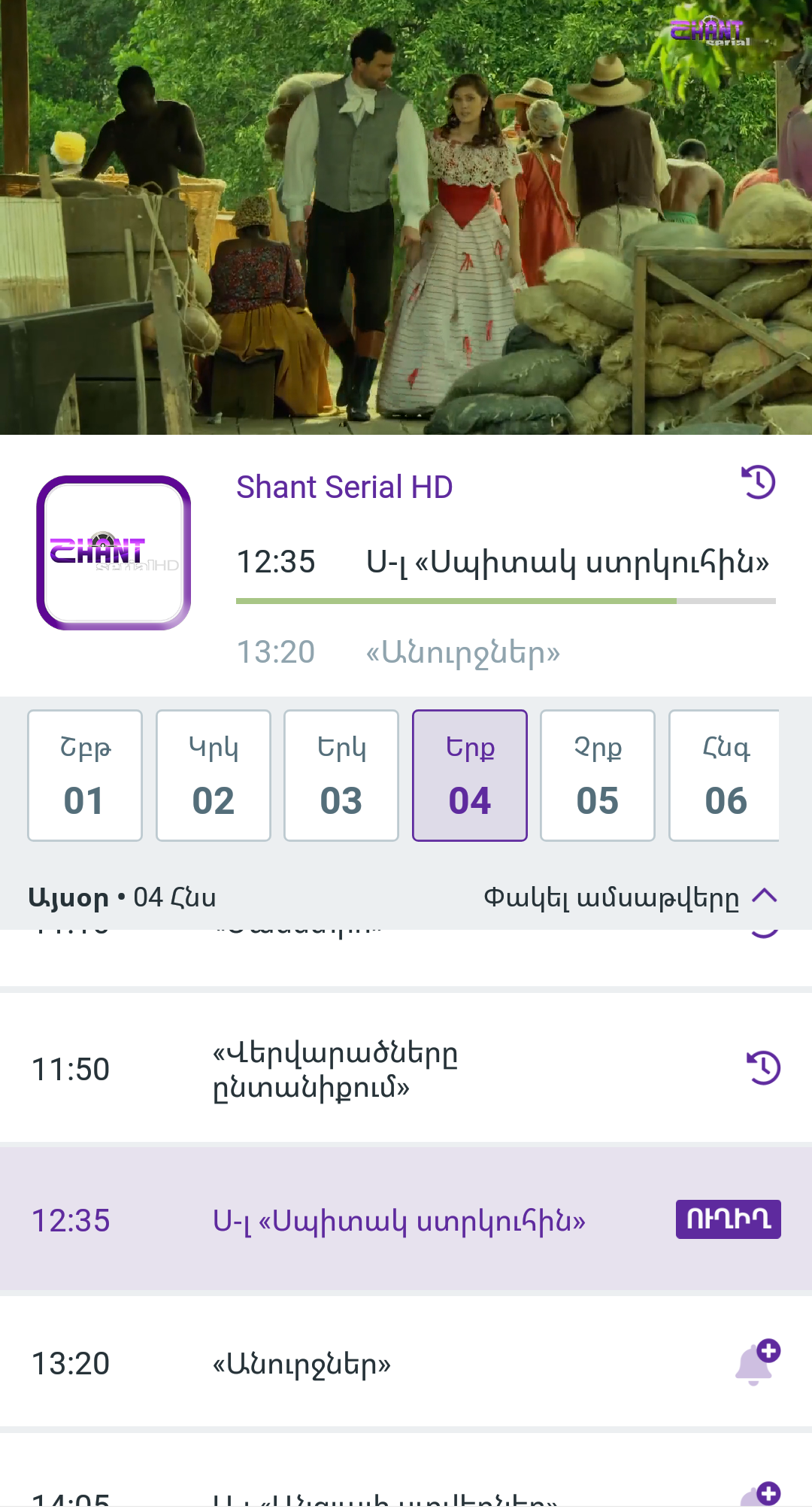Select date Կրկ 02
This screenshot has width=812, height=1509.
coord(213,776)
